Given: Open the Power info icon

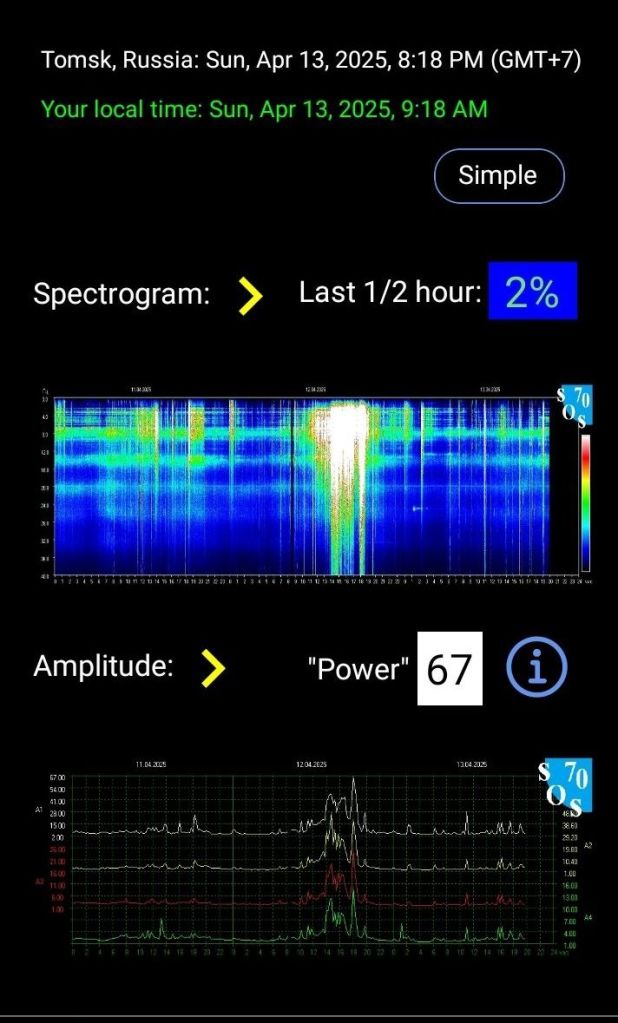Looking at the screenshot, I should pyautogui.click(x=536, y=668).
